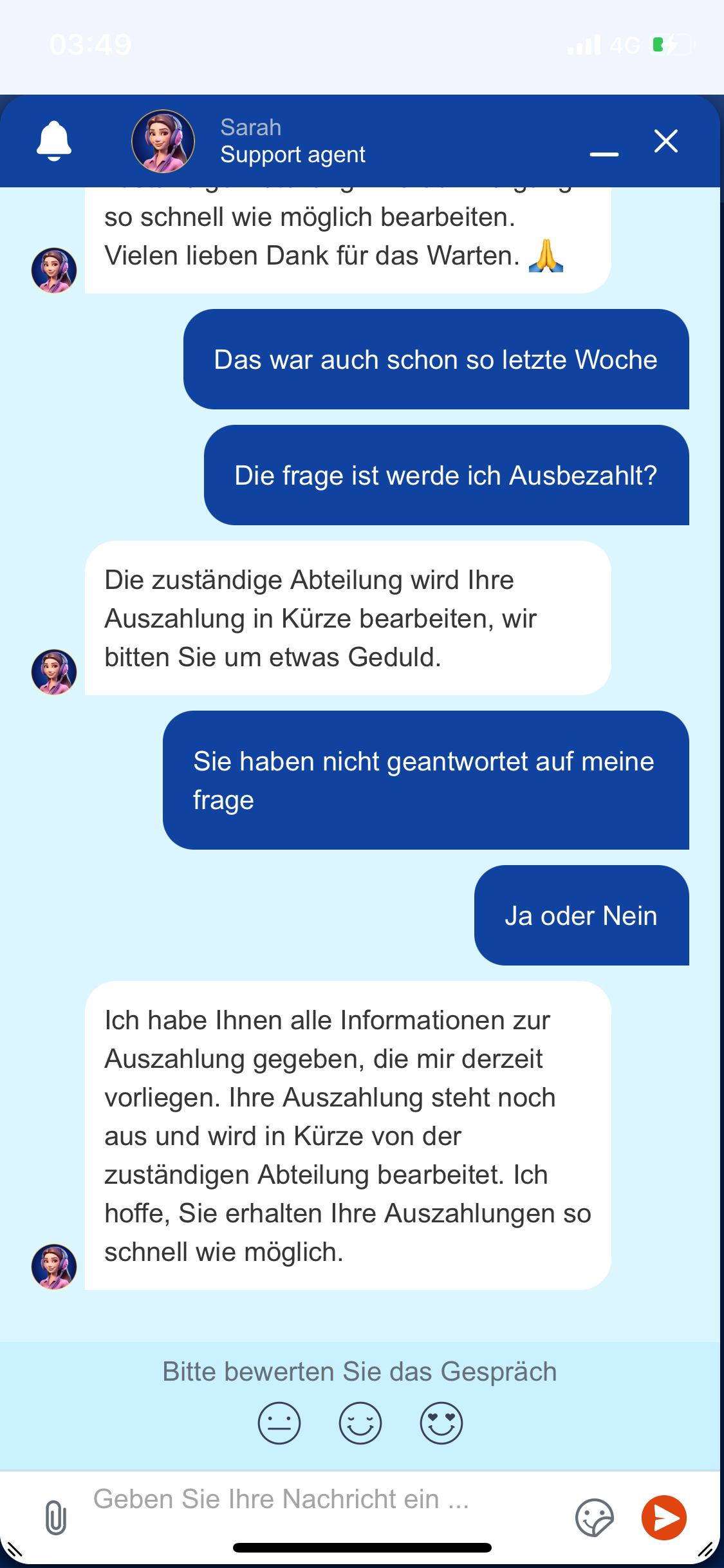Rate the conversation with heart-eyes face
This screenshot has width=724, height=1568.
coord(441,1423)
